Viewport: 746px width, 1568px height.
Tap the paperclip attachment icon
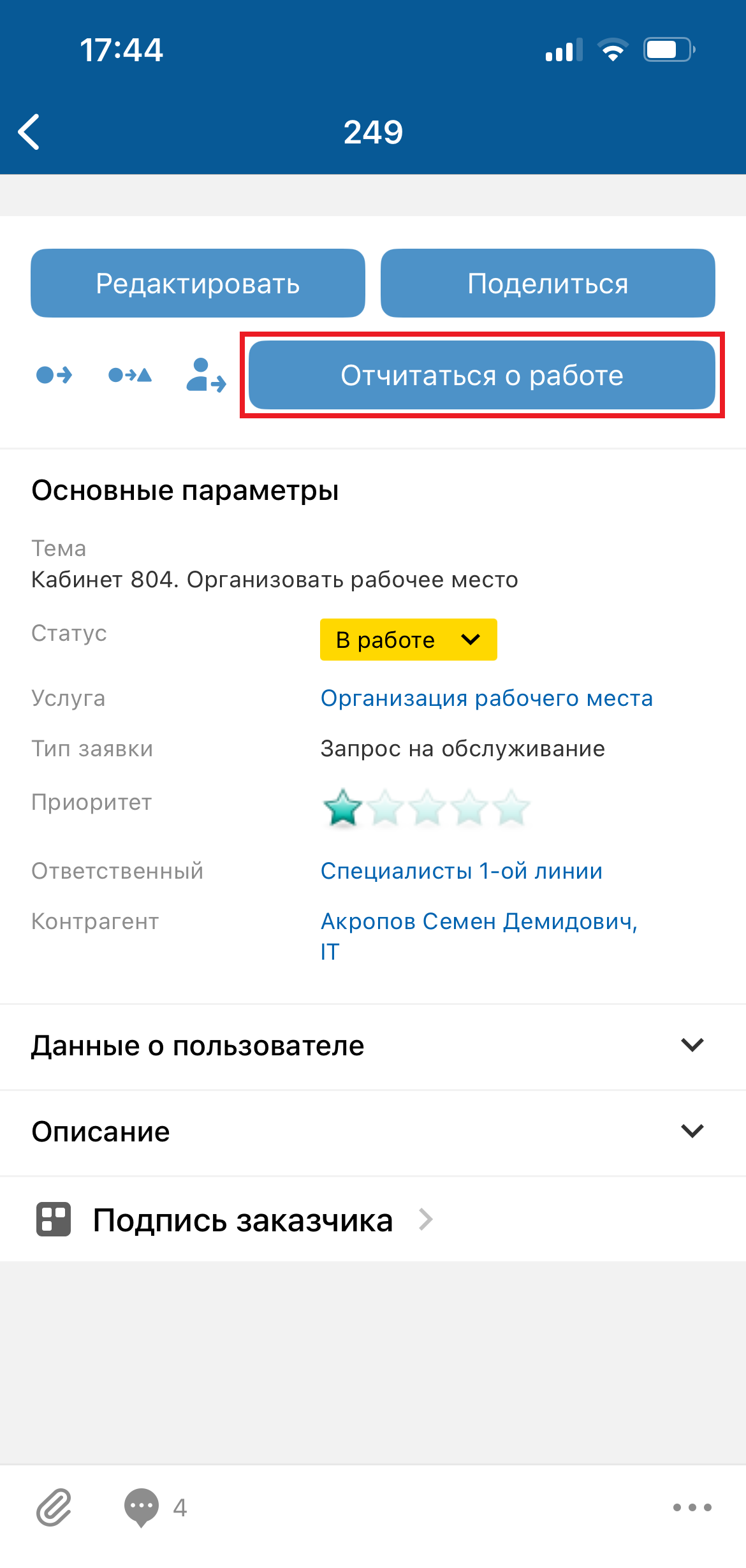[54, 1507]
